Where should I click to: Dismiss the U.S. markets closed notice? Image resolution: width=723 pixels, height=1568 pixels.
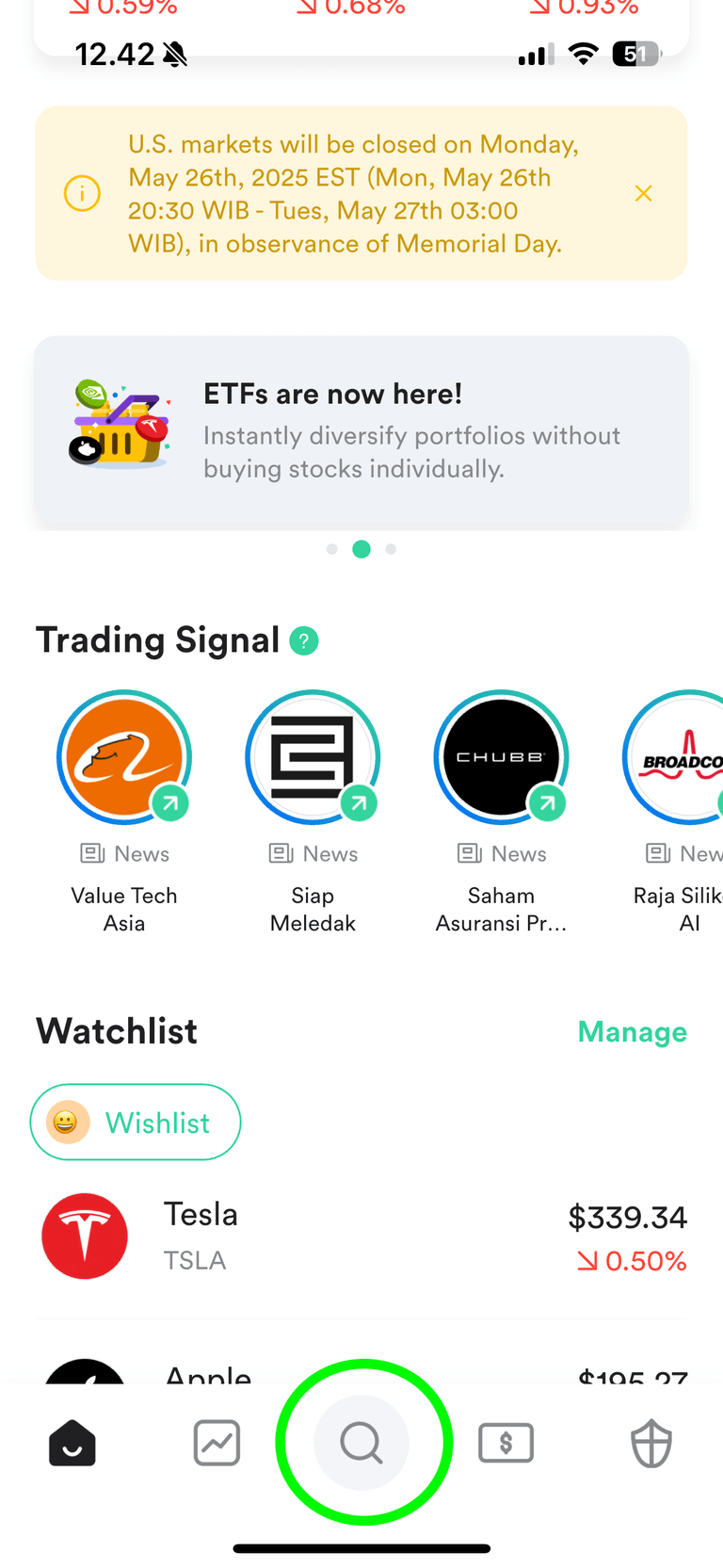(643, 194)
